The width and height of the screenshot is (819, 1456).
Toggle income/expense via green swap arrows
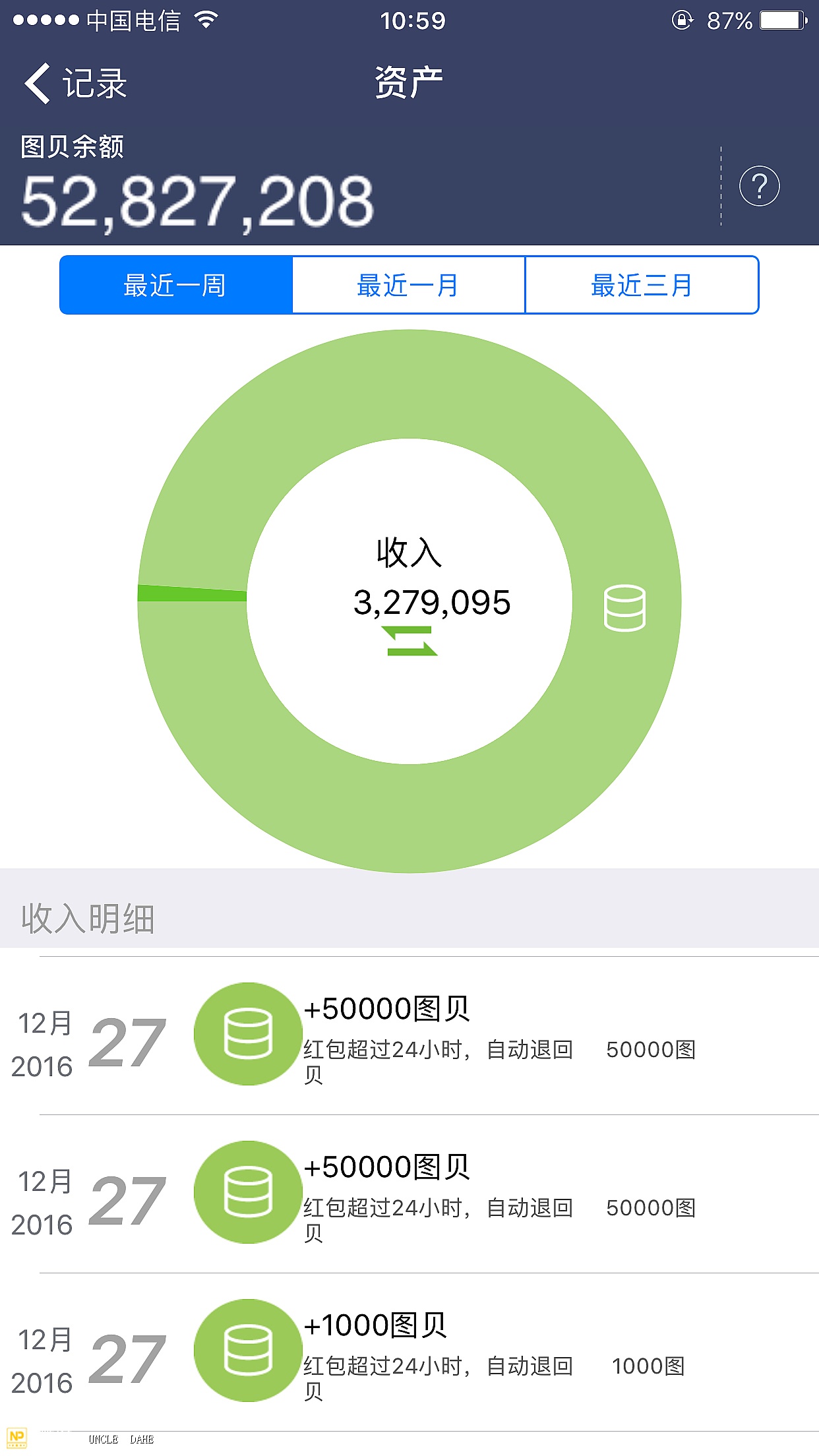tap(409, 641)
